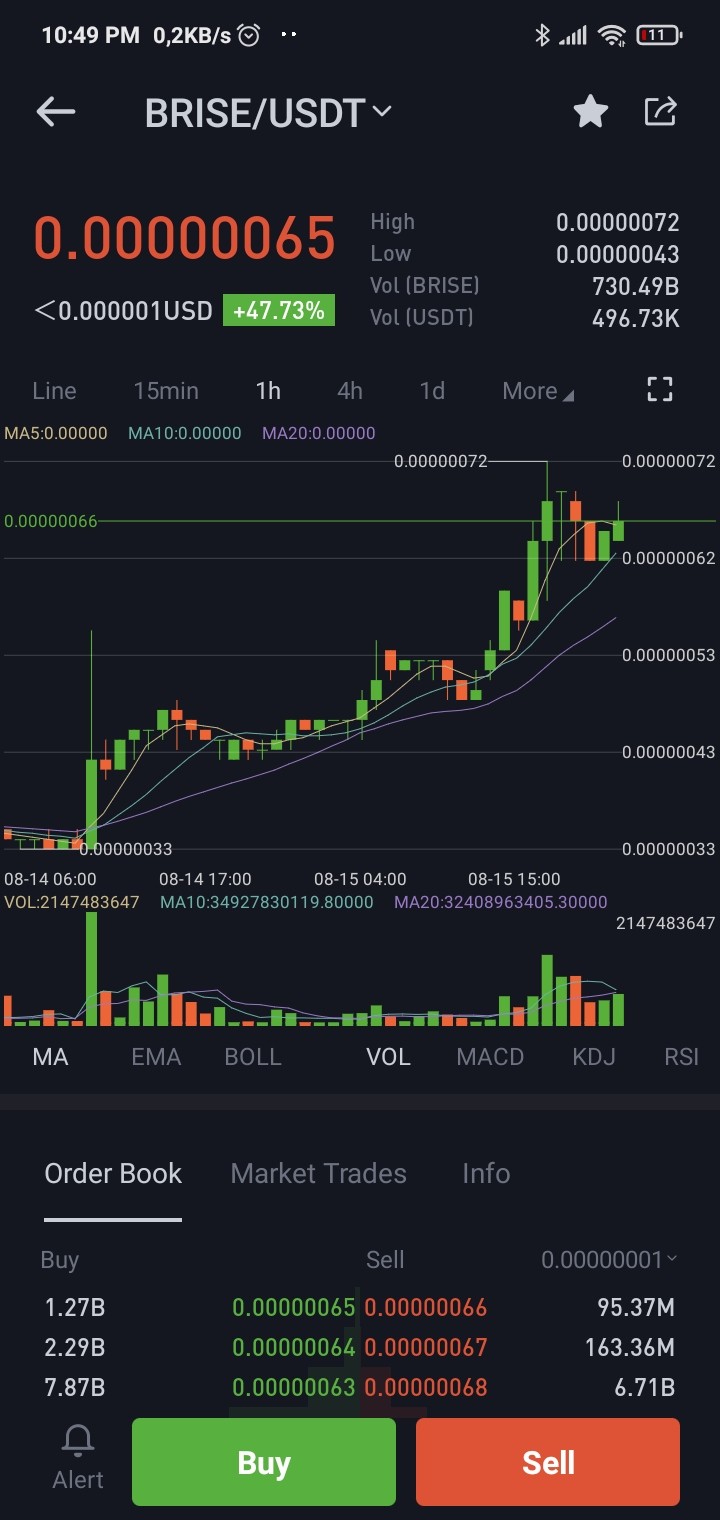The height and width of the screenshot is (1520, 720).
Task: Select the 1d interval
Action: click(x=432, y=391)
